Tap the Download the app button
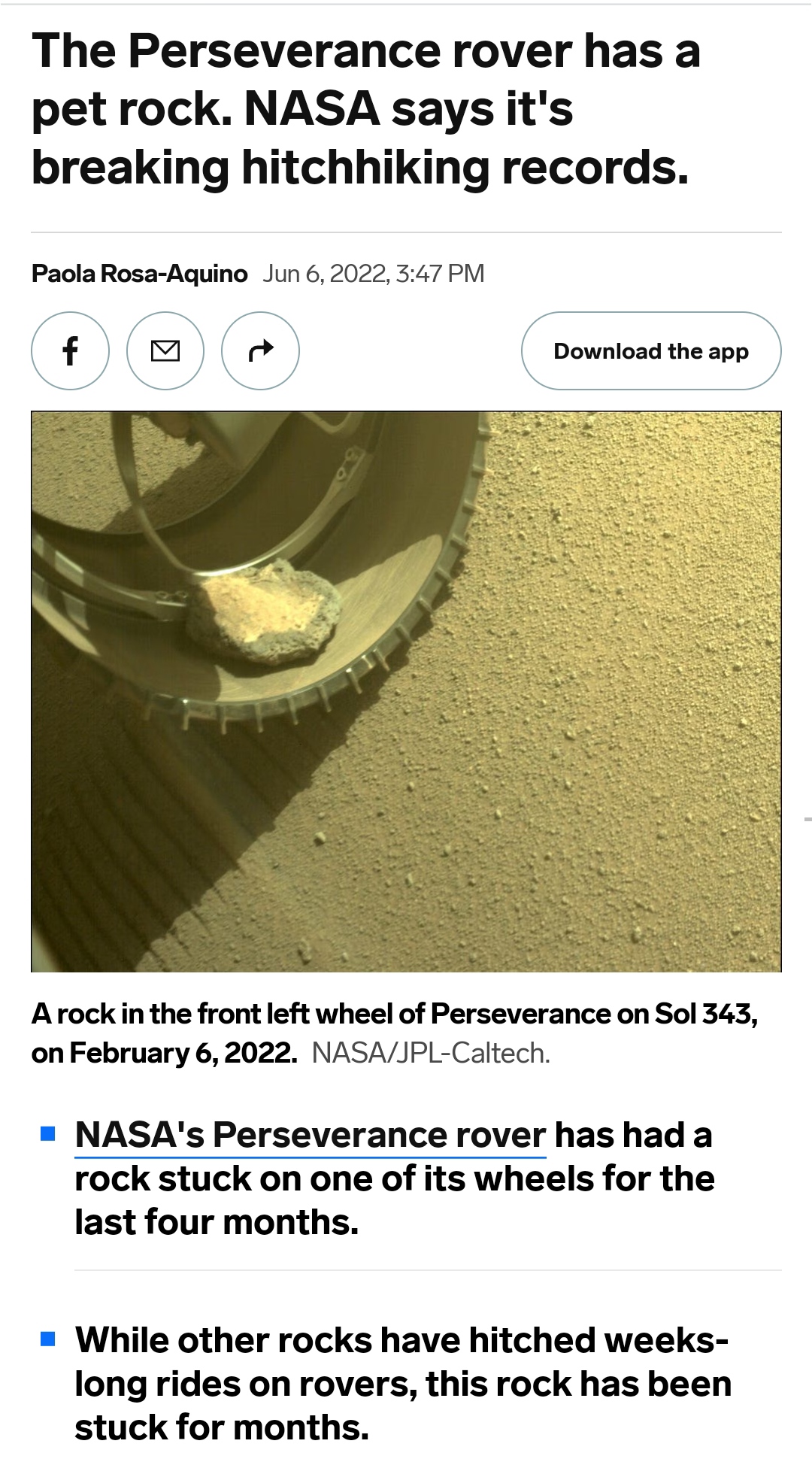Screen dimensions: 812x1468 [x=651, y=351]
